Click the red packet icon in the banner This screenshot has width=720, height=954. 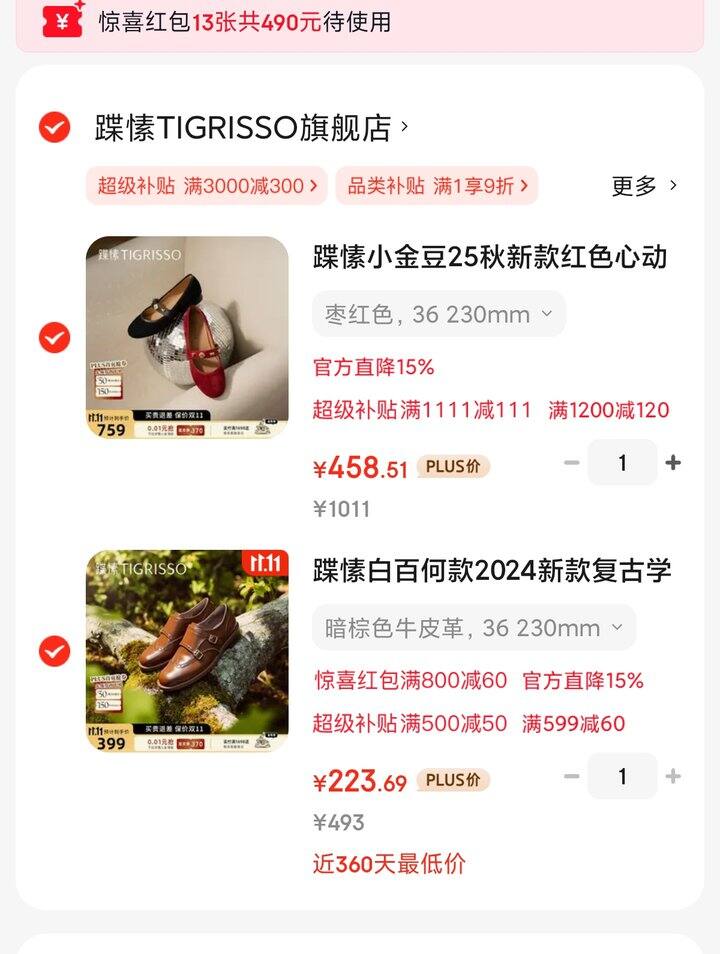(60, 22)
